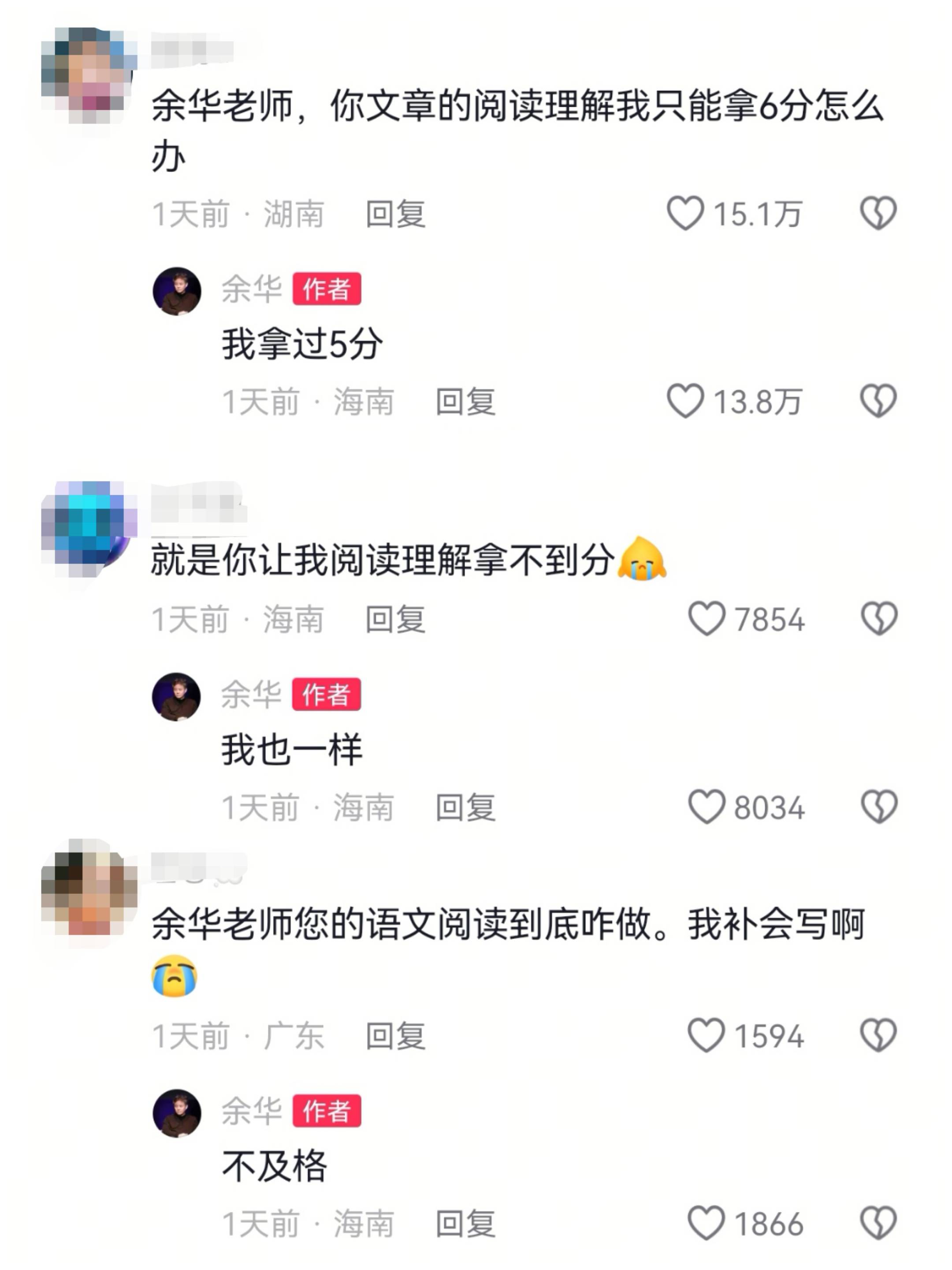Like the 广东 comment with 1594 likes
Screen dimensions: 952x1270
point(707,1035)
